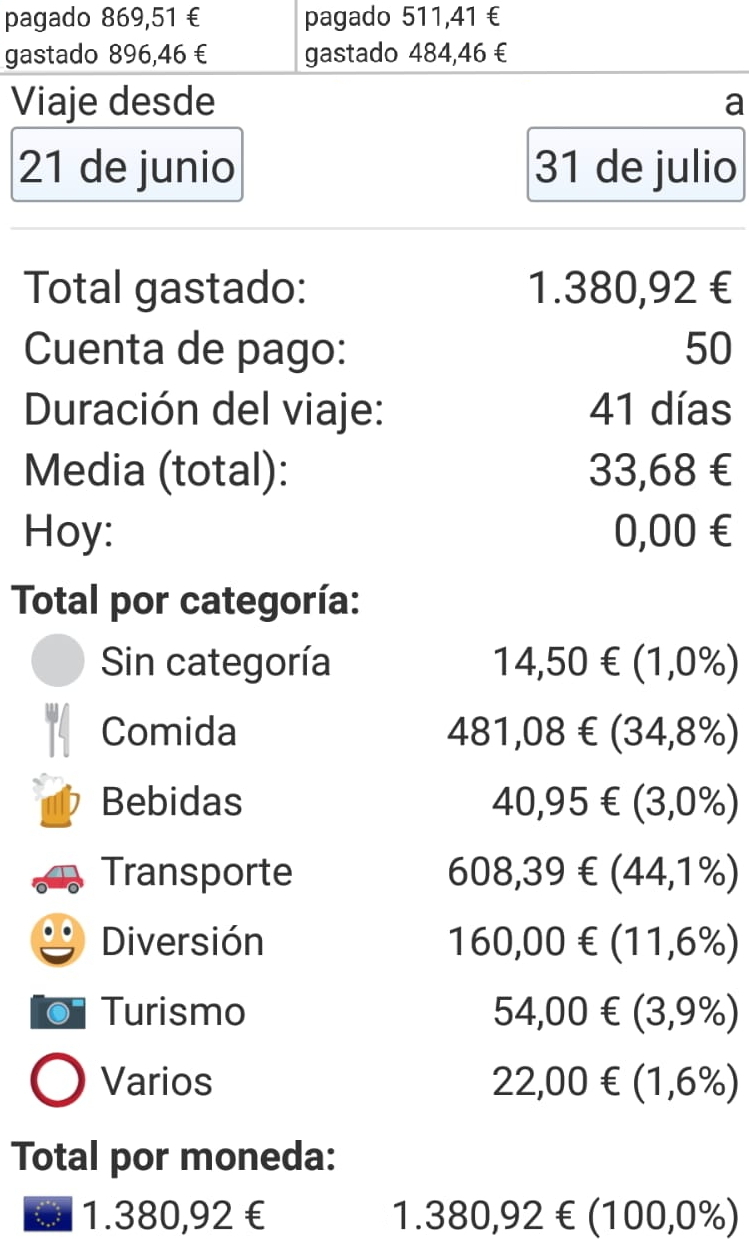The width and height of the screenshot is (749, 1239).
Task: Change the end date 31 de julio
Action: pyautogui.click(x=635, y=166)
